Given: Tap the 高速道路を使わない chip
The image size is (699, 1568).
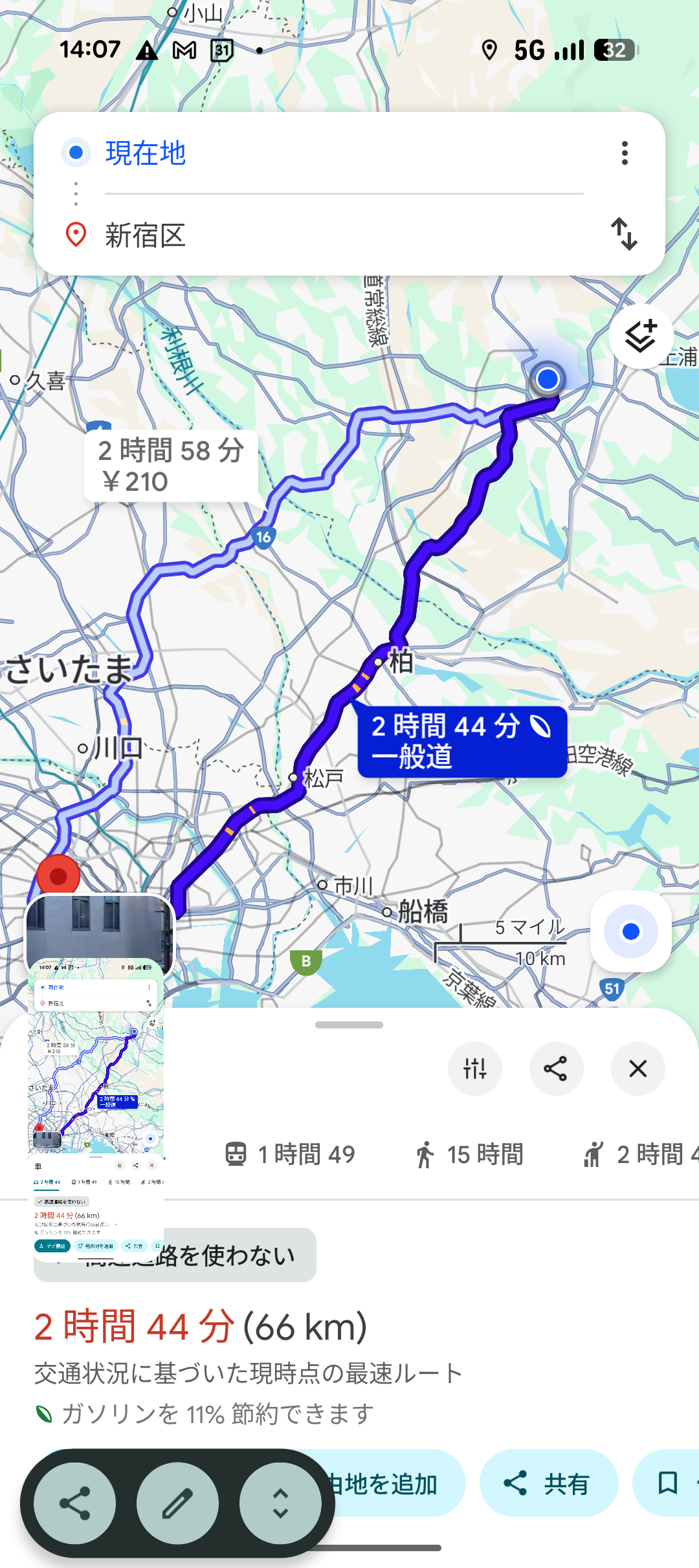Looking at the screenshot, I should coord(239,1256).
